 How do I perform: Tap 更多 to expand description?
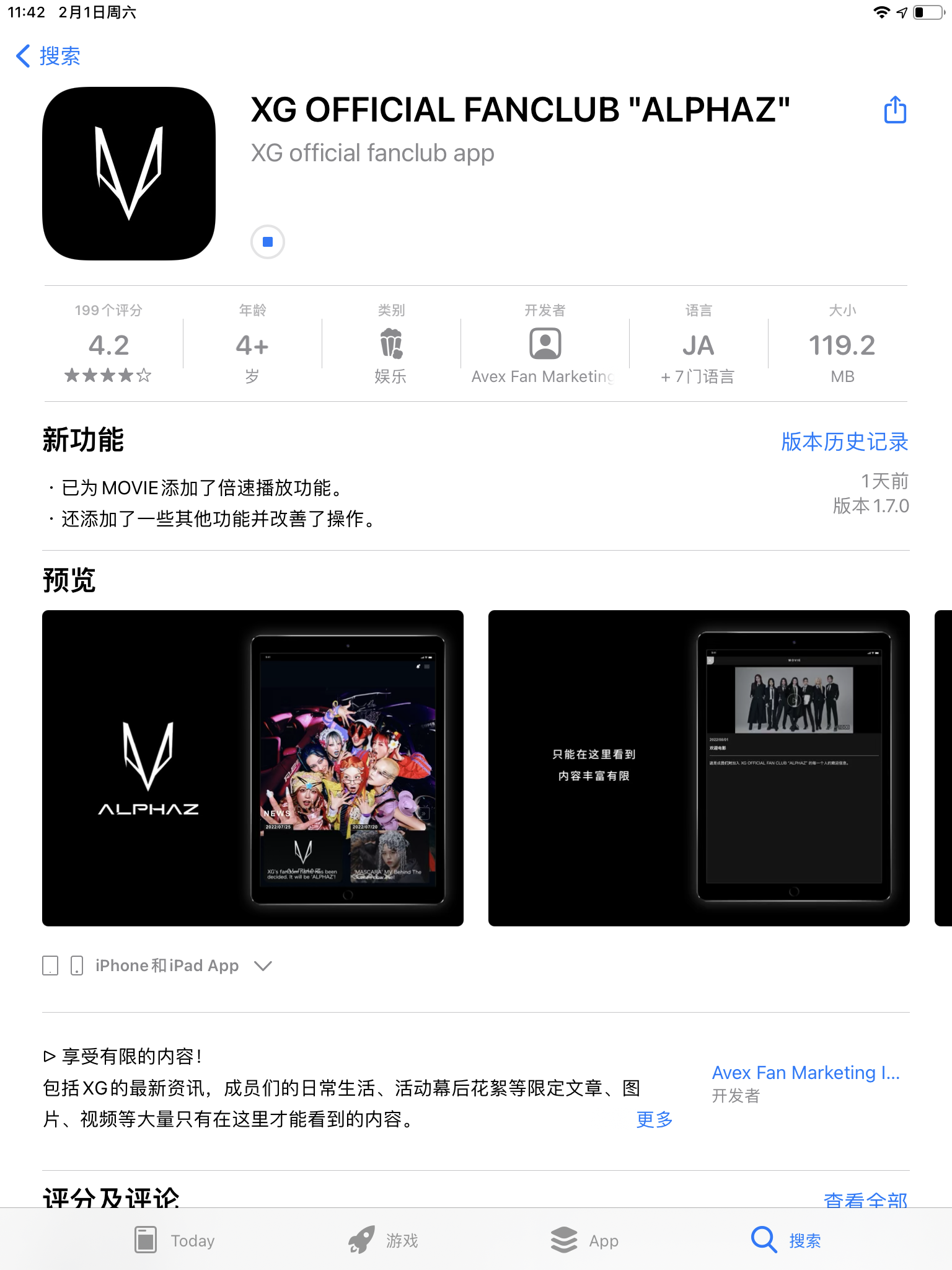[x=654, y=1119]
